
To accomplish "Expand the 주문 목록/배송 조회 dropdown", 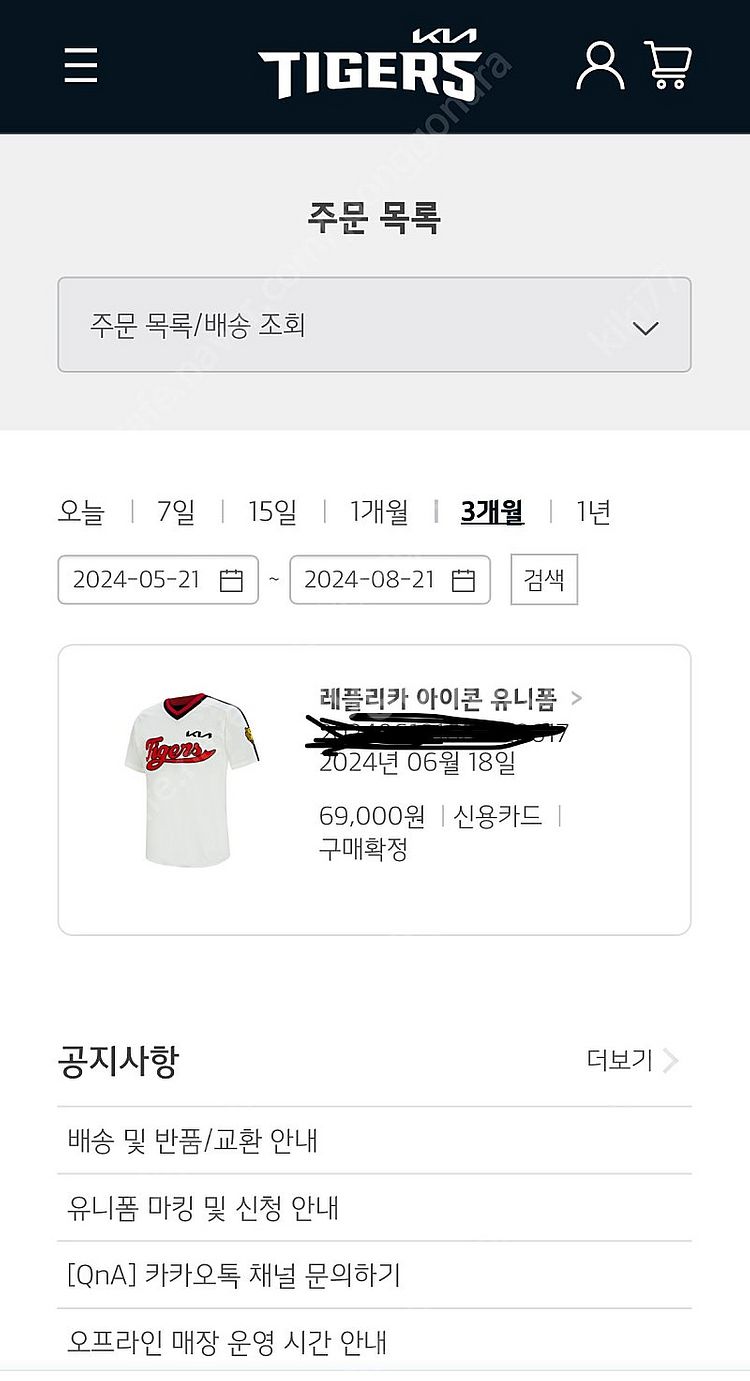I will pyautogui.click(x=374, y=325).
